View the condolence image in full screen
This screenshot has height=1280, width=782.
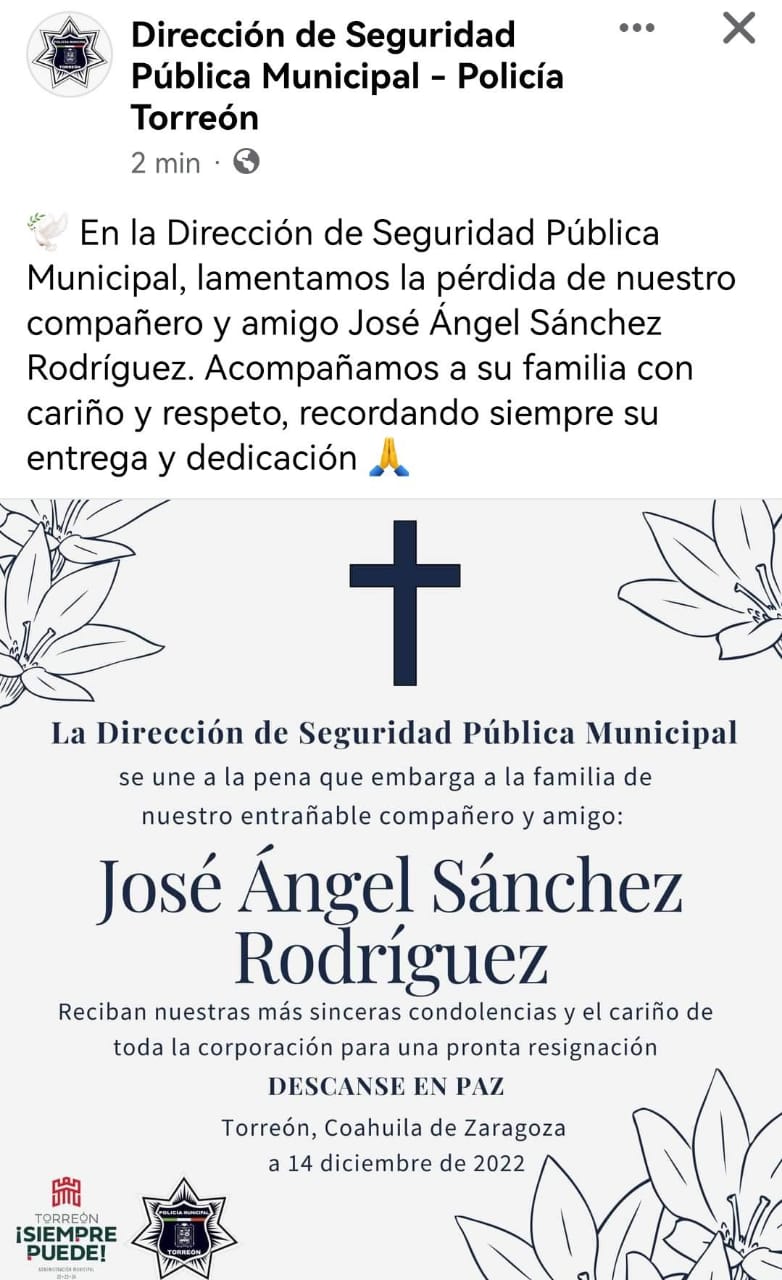point(391,888)
